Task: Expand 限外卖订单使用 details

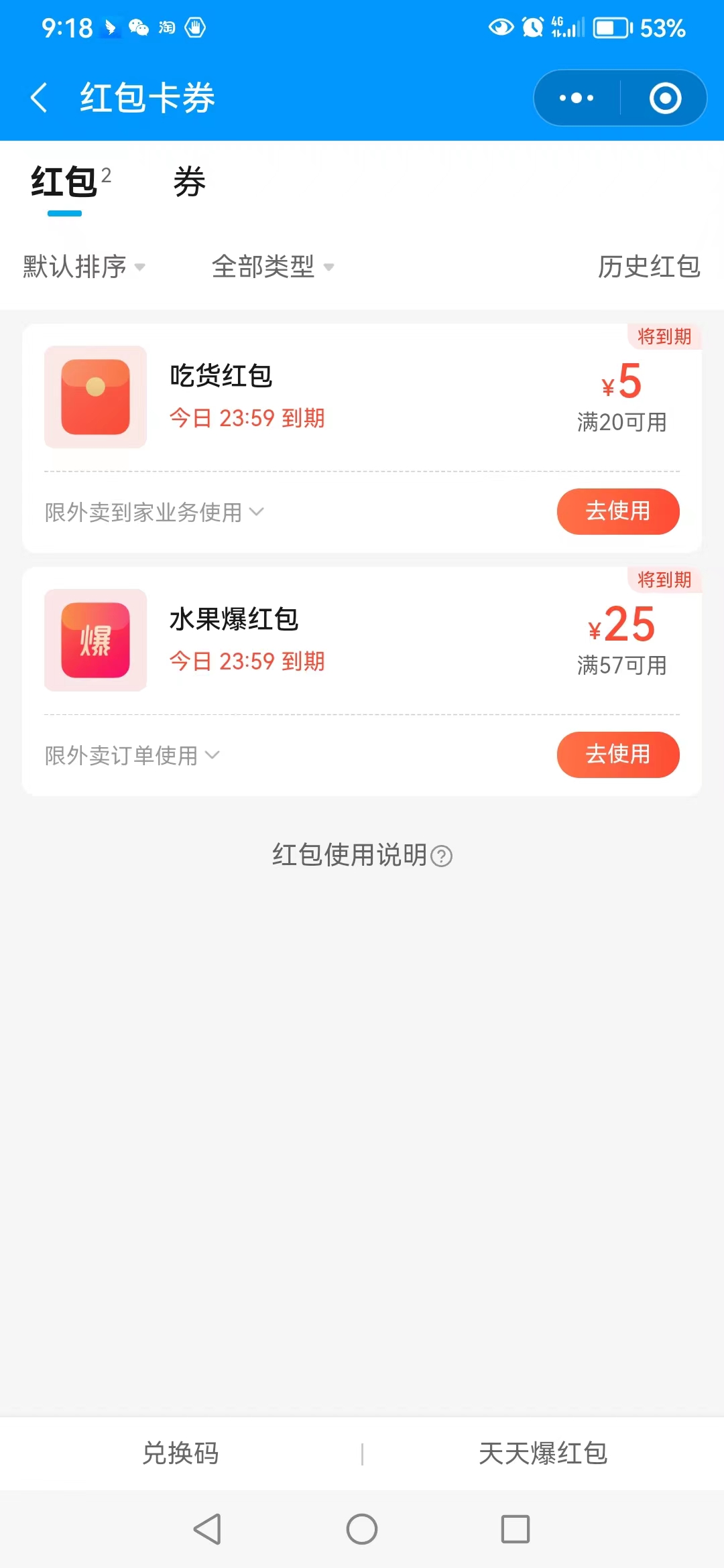Action: (132, 755)
